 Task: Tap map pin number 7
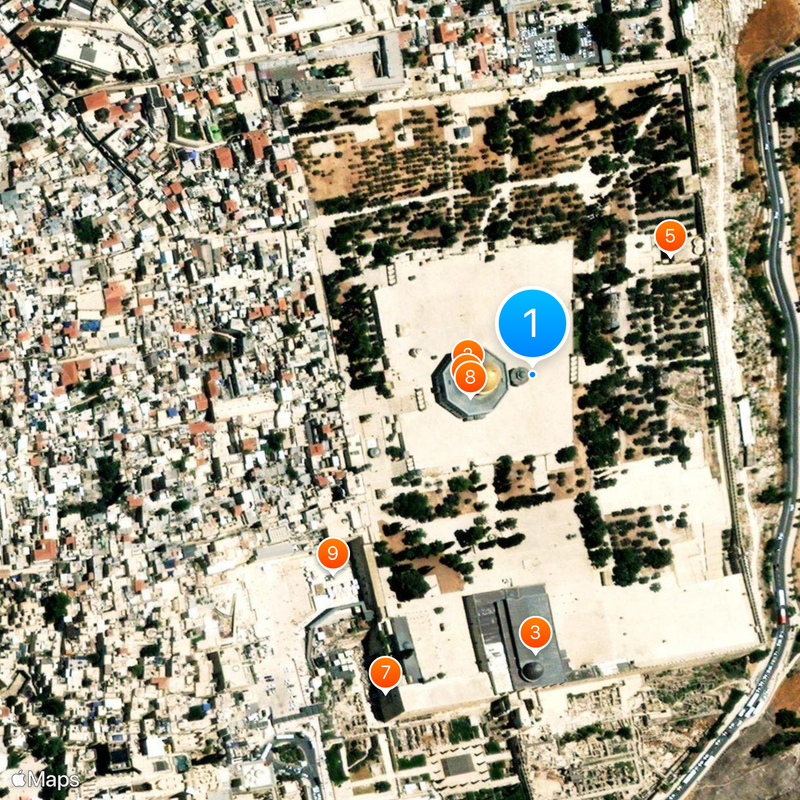pos(385,672)
